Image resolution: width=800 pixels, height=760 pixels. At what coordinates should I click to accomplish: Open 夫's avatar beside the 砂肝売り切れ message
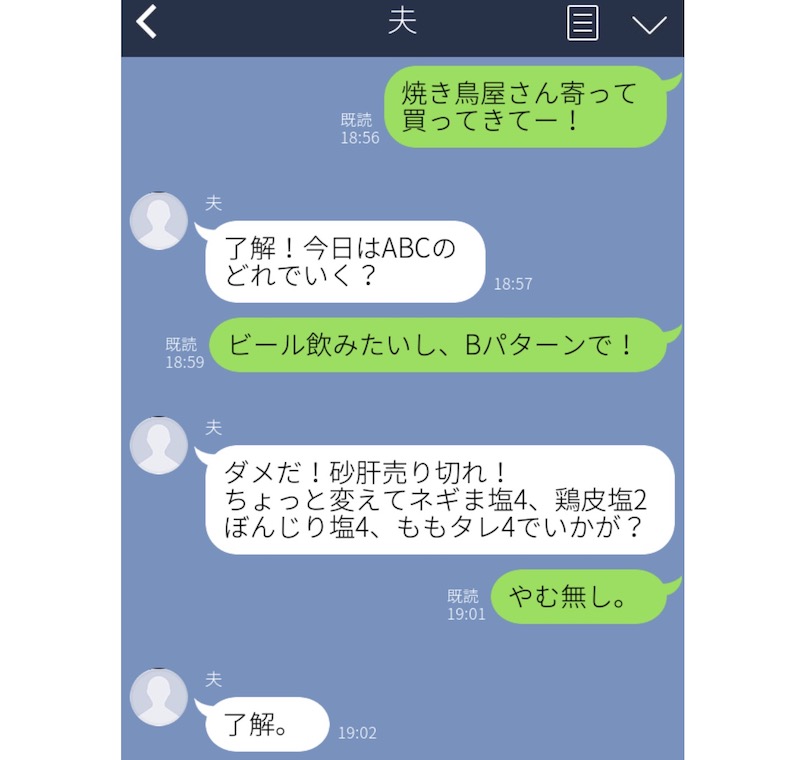tap(159, 445)
